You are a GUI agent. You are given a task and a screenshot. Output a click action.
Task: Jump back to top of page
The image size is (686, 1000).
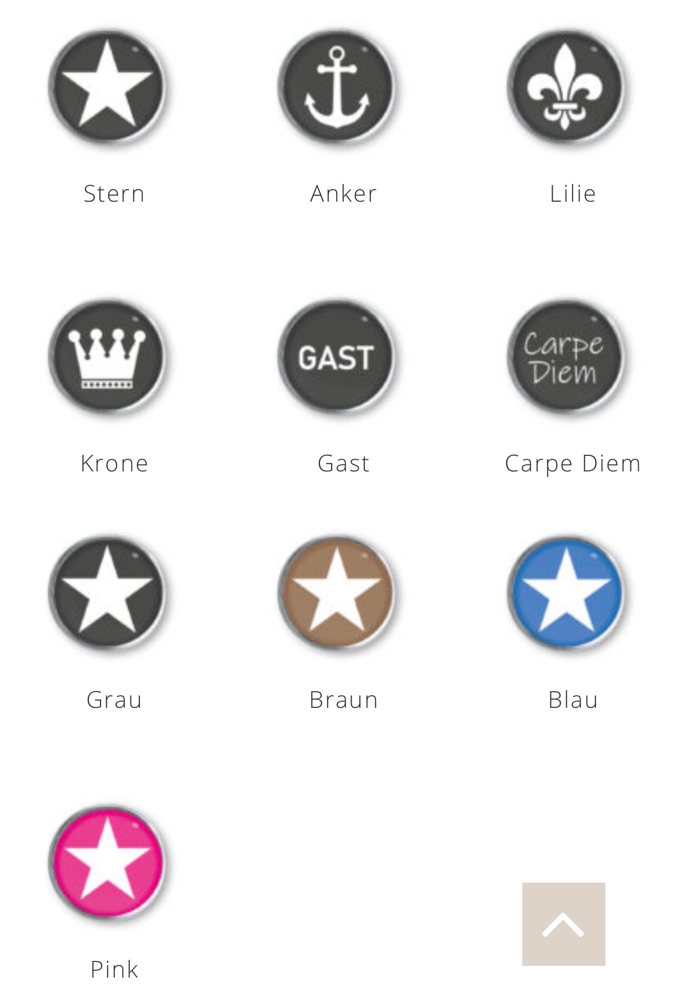pyautogui.click(x=563, y=924)
